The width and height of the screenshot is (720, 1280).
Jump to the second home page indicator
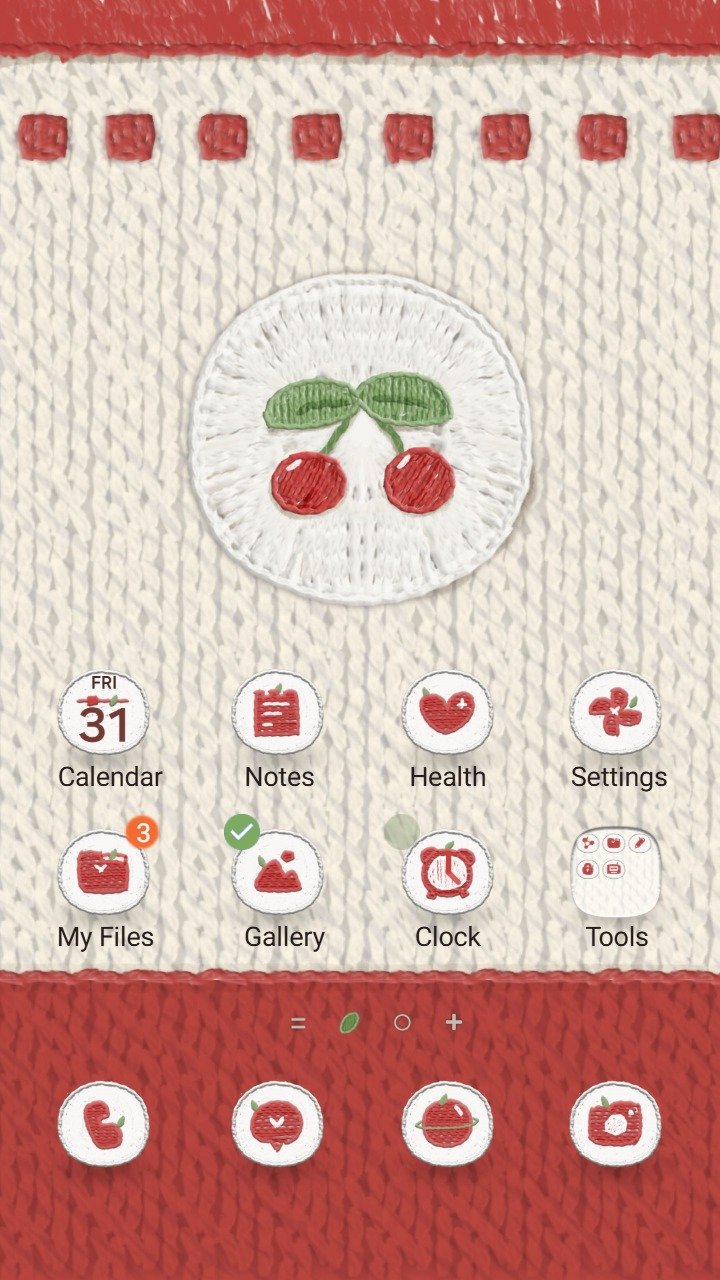402,1022
